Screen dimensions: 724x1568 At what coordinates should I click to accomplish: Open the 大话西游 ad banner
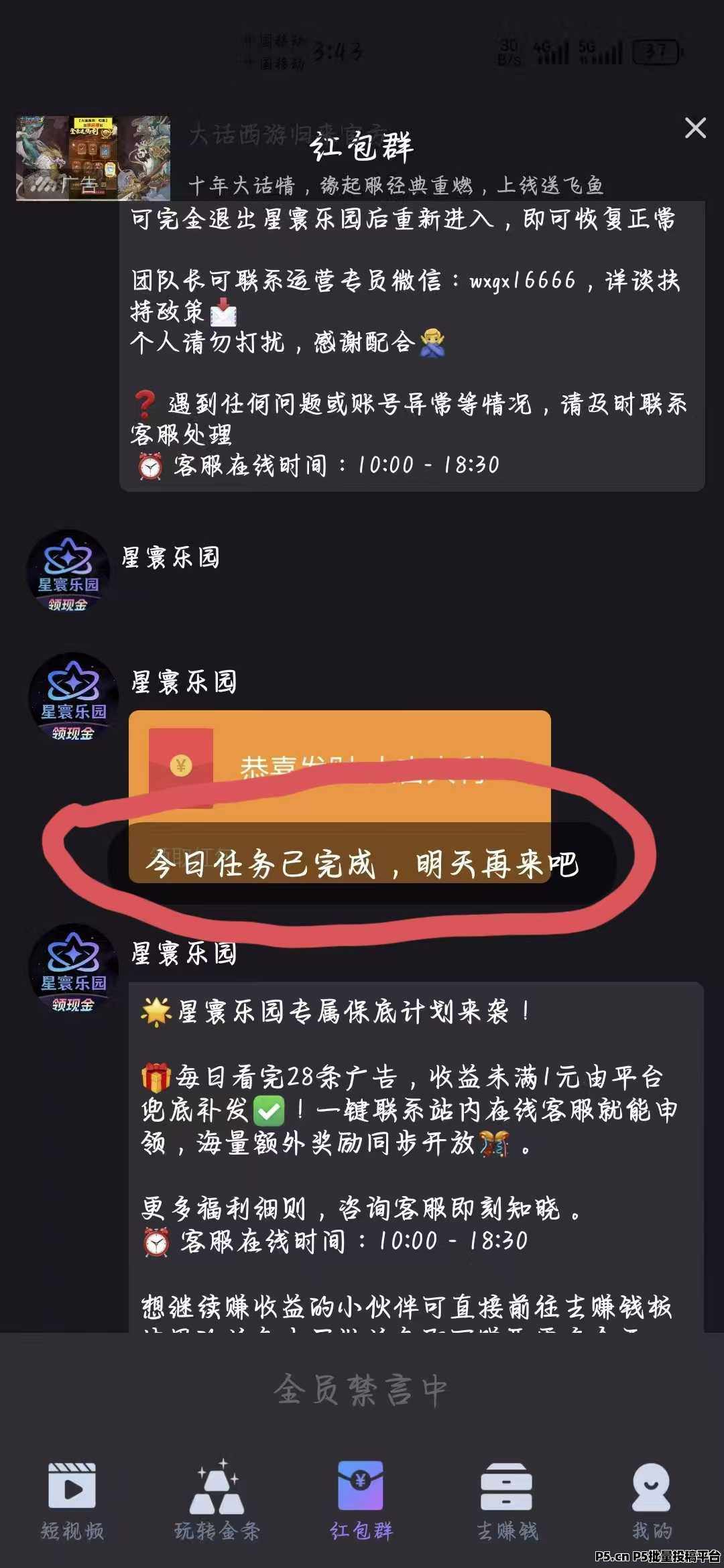click(93, 158)
